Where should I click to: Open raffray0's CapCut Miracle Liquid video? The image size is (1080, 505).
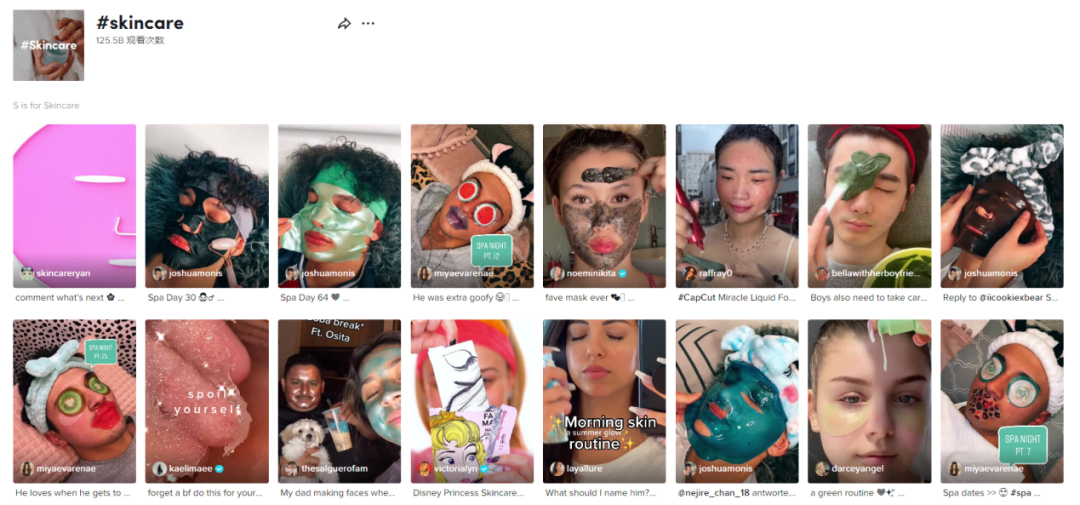click(737, 205)
